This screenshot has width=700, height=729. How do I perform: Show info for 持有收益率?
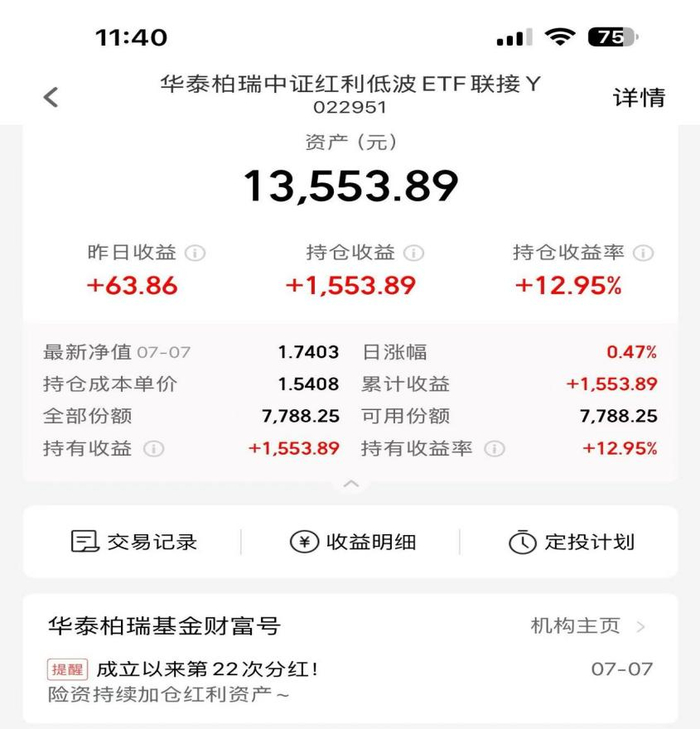pyautogui.click(x=494, y=449)
